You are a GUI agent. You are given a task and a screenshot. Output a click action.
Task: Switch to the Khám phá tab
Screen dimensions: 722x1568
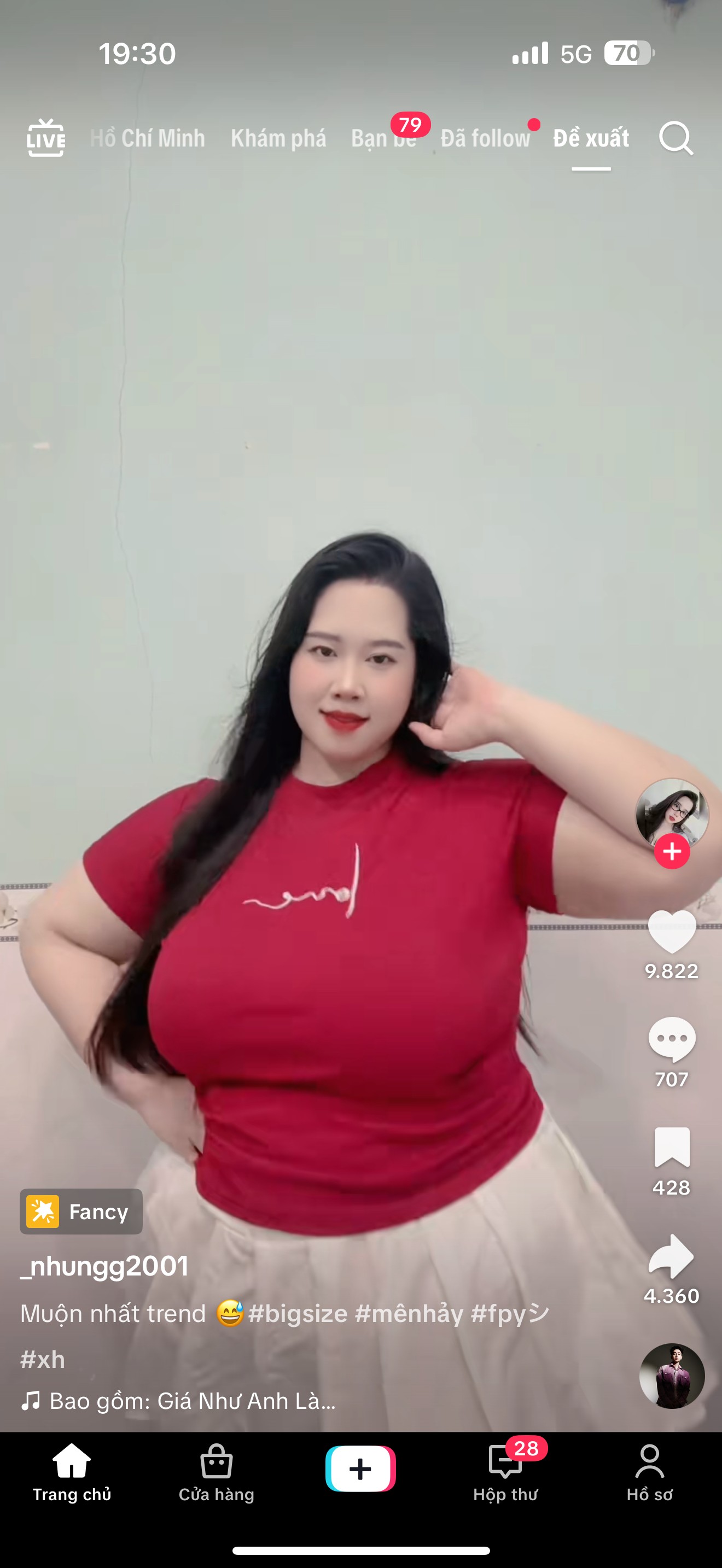[x=278, y=138]
